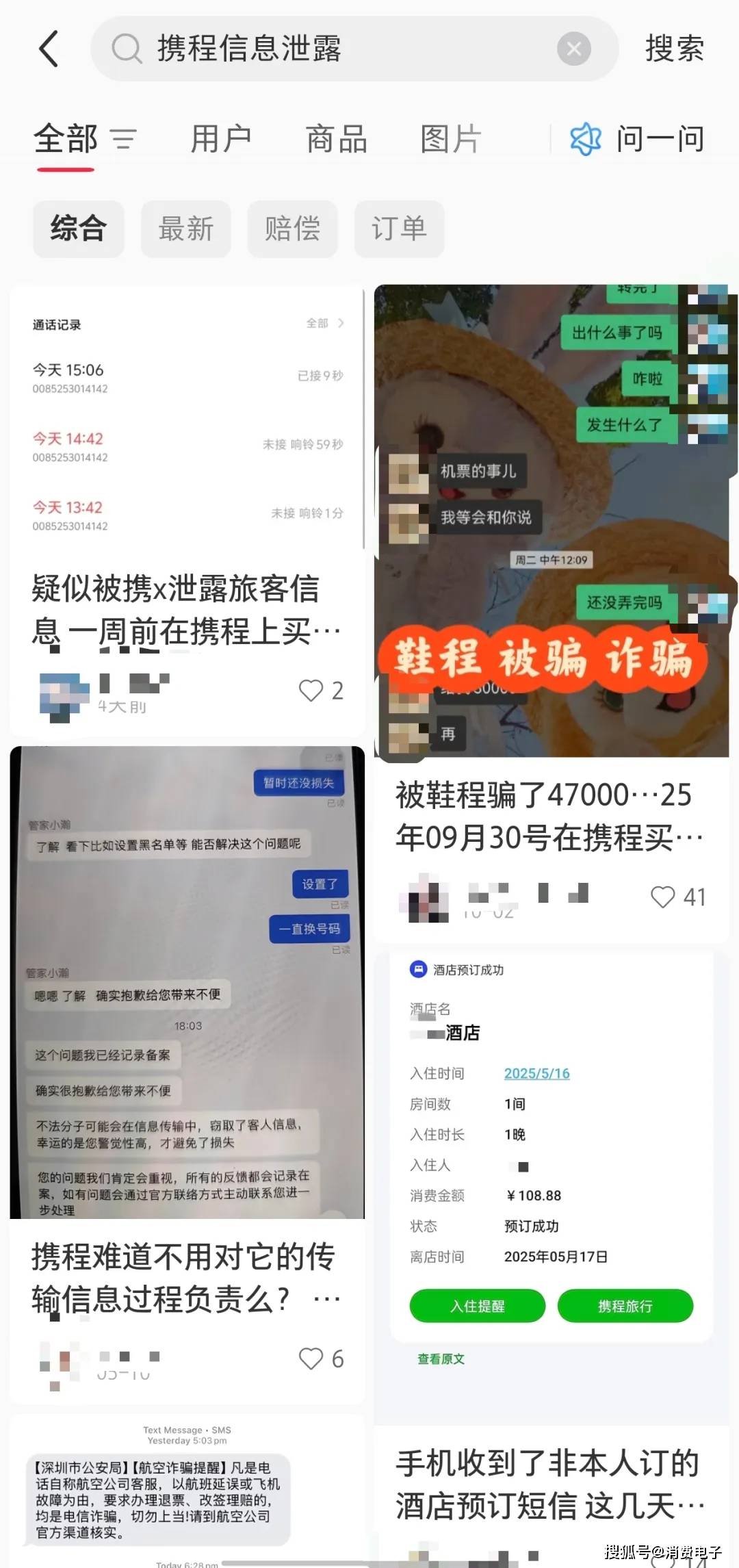739x1568 pixels.
Task: Switch to the 商品 tab
Action: 336,139
